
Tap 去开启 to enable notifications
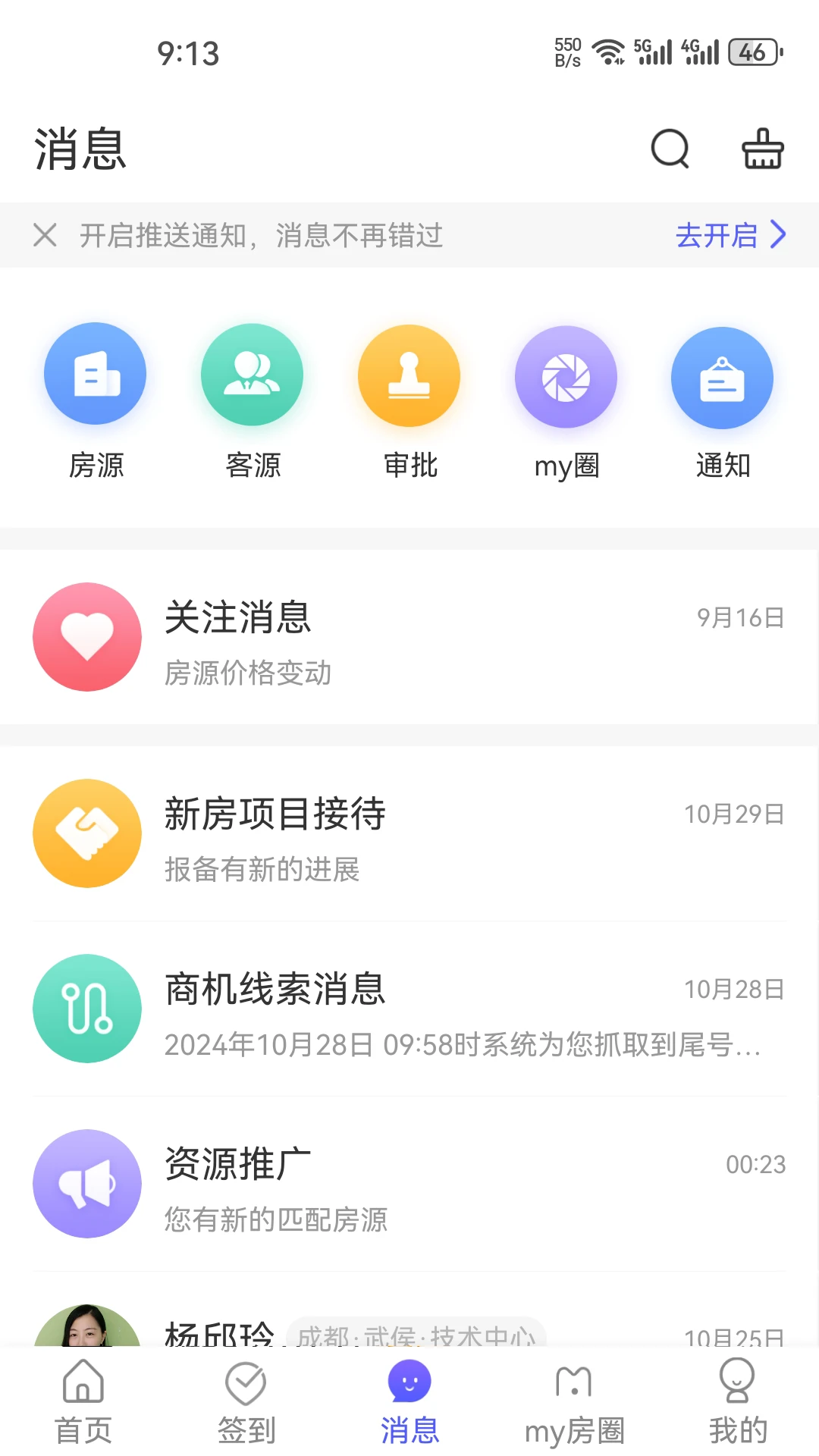tap(716, 235)
